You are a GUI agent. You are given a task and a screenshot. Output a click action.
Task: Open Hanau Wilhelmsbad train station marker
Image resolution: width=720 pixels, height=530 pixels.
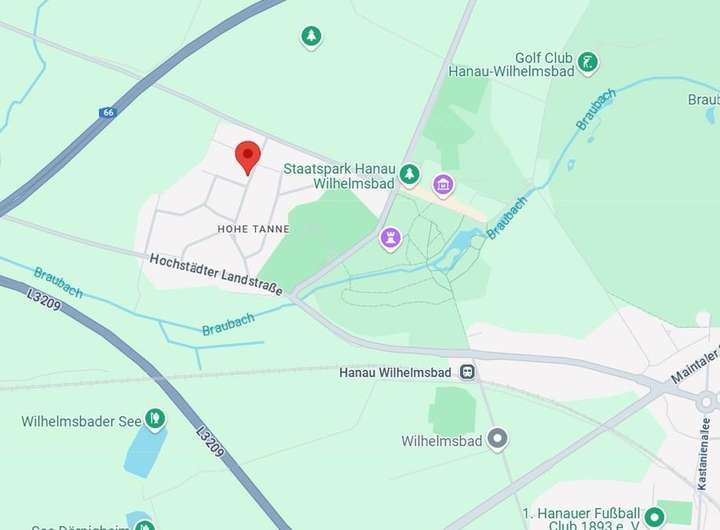pyautogui.click(x=467, y=372)
